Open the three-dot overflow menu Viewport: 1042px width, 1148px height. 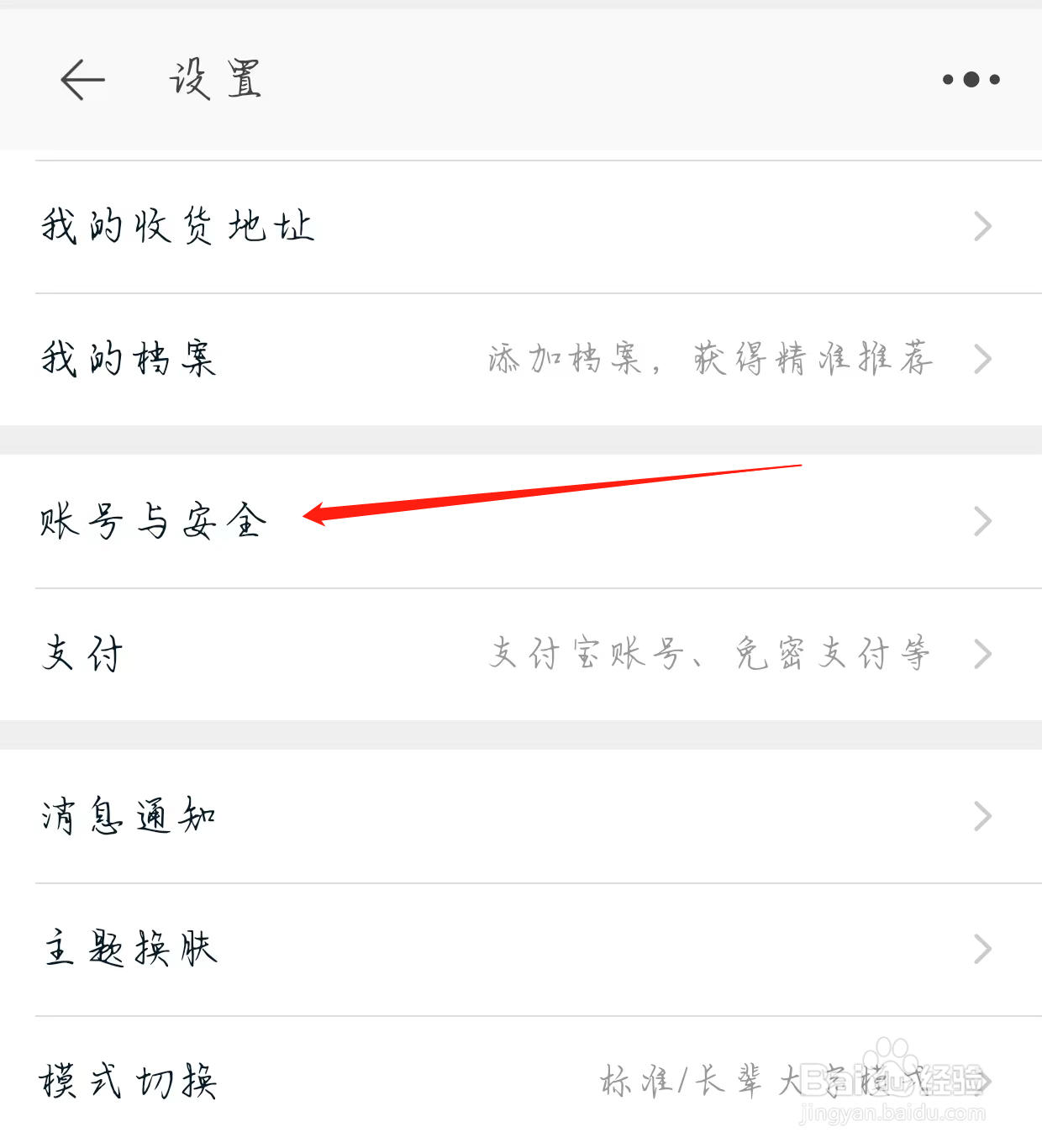click(970, 80)
